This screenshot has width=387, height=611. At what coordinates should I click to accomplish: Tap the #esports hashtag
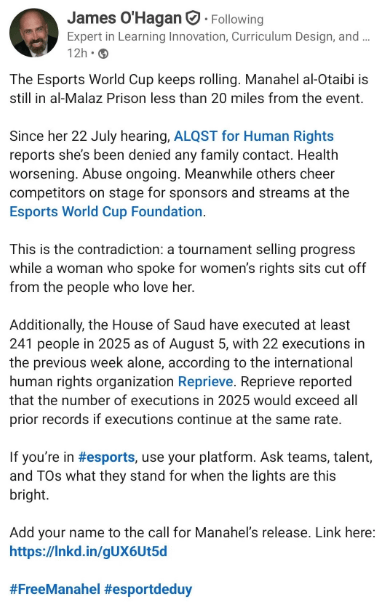[x=106, y=457]
